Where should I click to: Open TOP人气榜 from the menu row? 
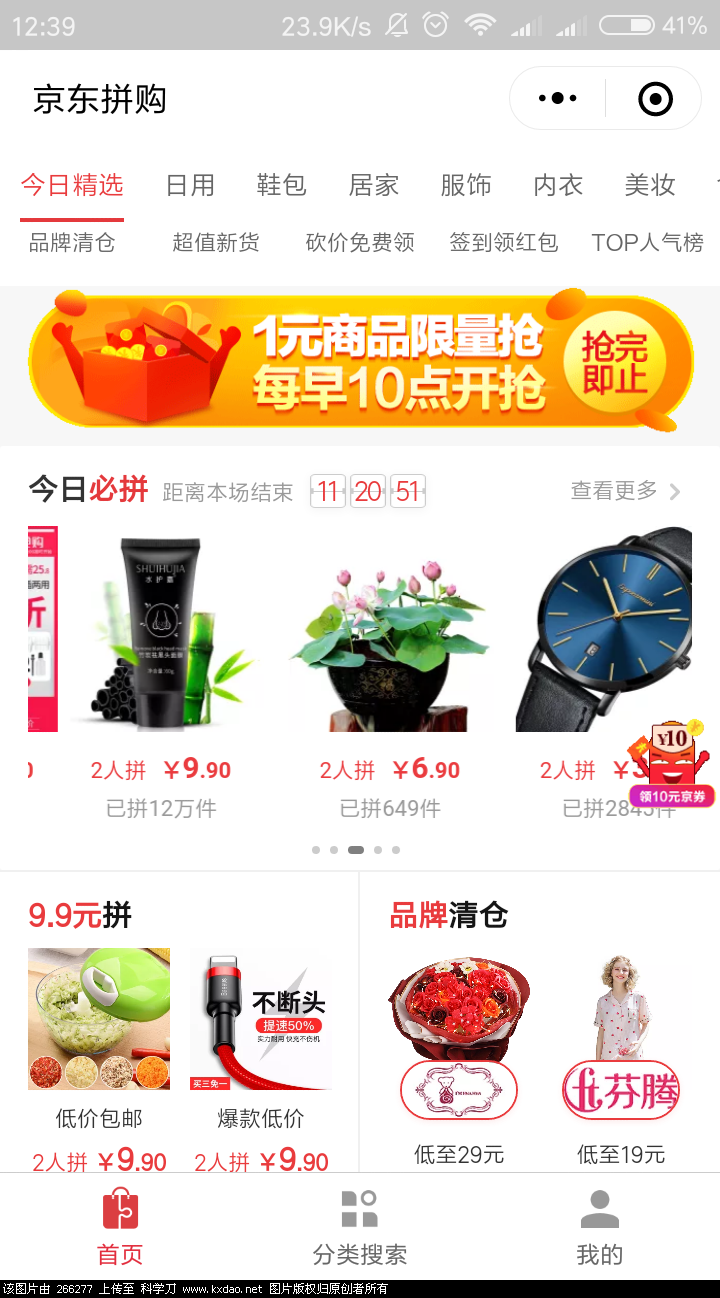click(647, 242)
